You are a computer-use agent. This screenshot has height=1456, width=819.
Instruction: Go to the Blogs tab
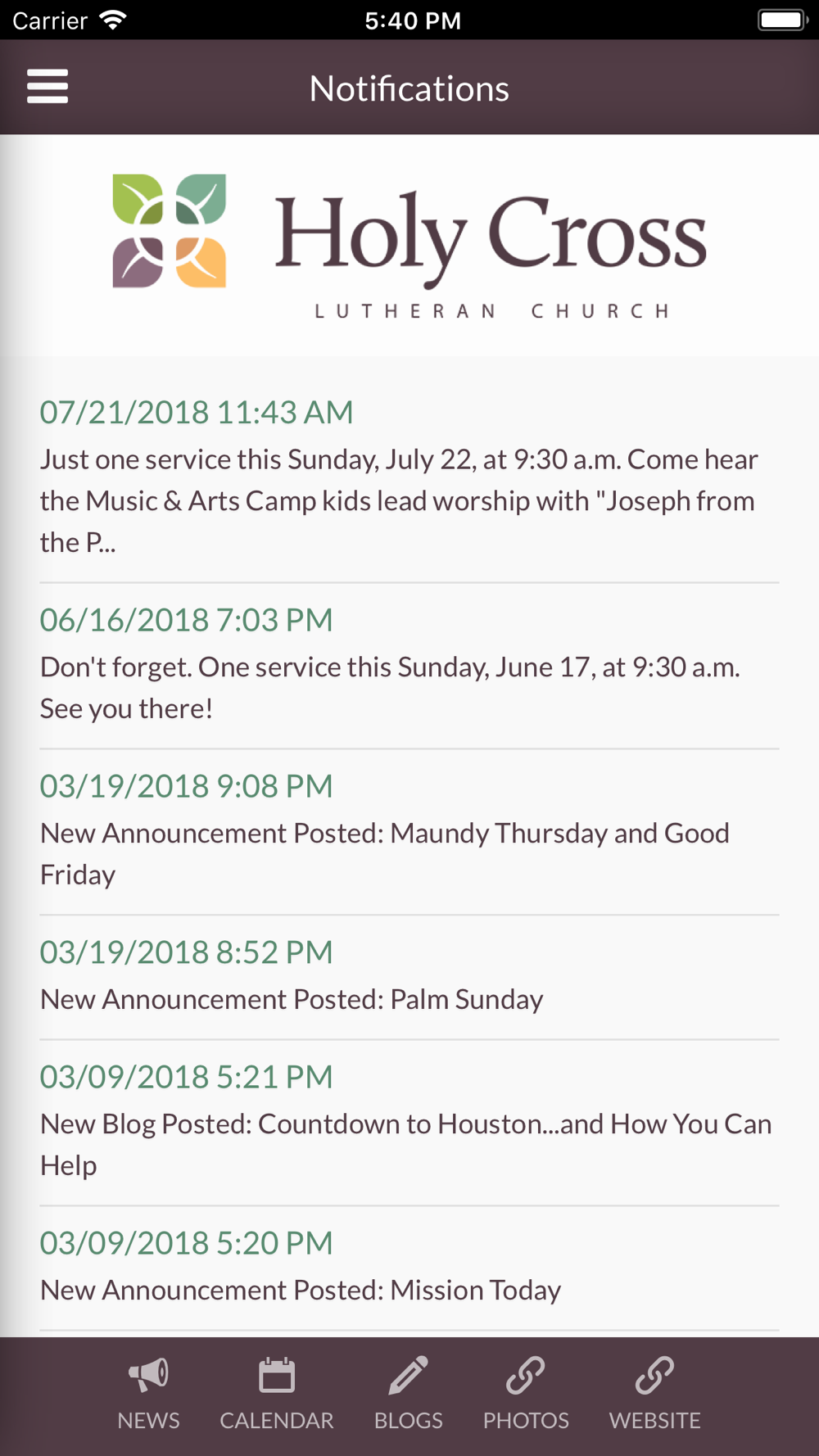tap(409, 1395)
